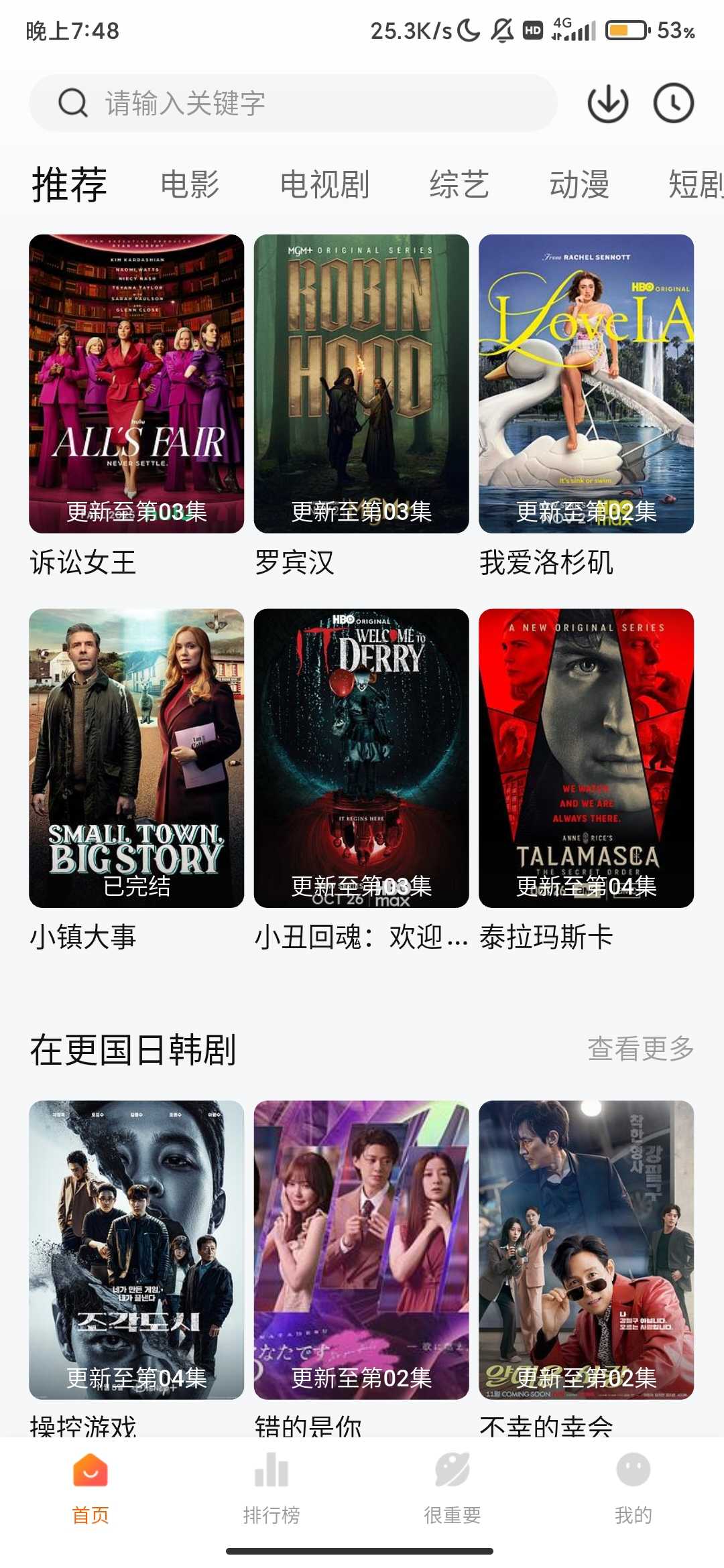Open the 我的 profile tab
Image resolution: width=724 pixels, height=1568 pixels.
[633, 1484]
